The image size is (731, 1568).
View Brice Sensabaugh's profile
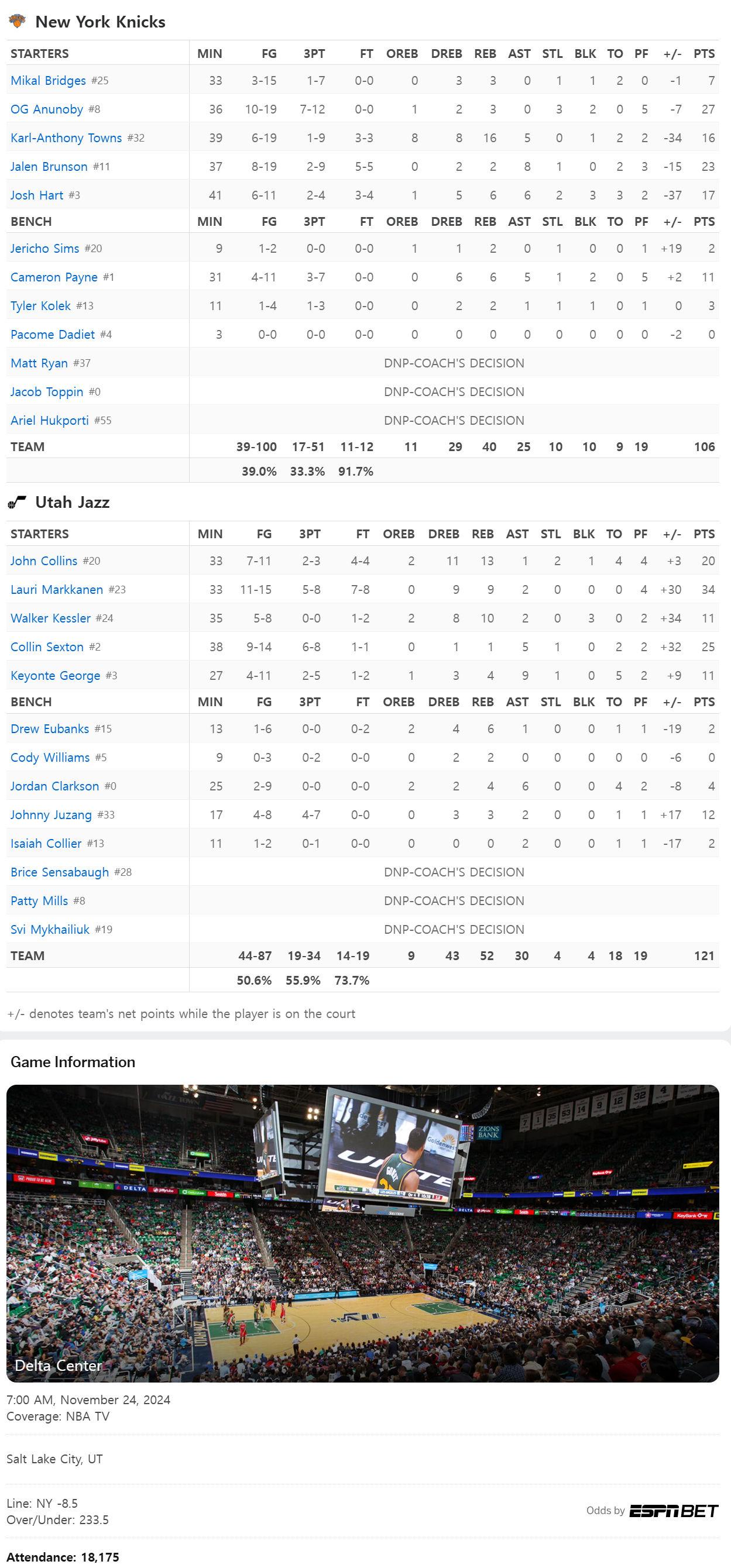60,872
